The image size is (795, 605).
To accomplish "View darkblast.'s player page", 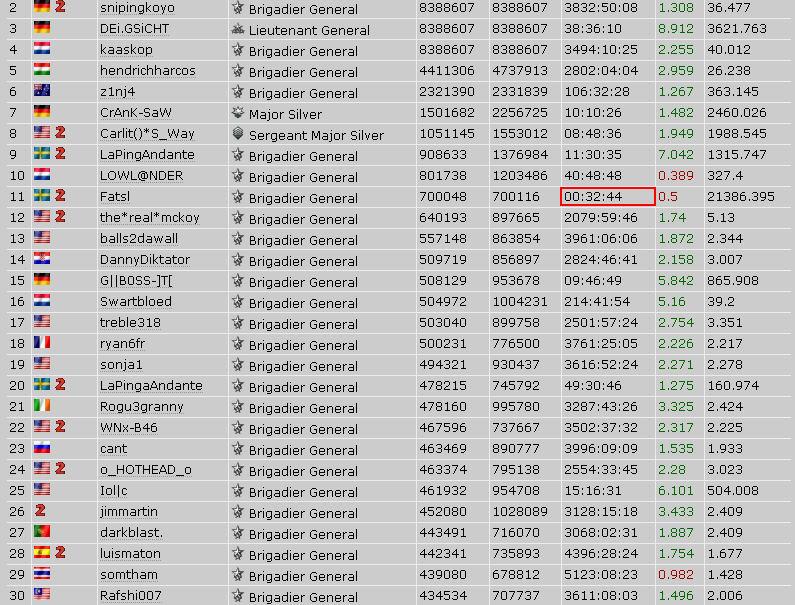I will tap(131, 533).
